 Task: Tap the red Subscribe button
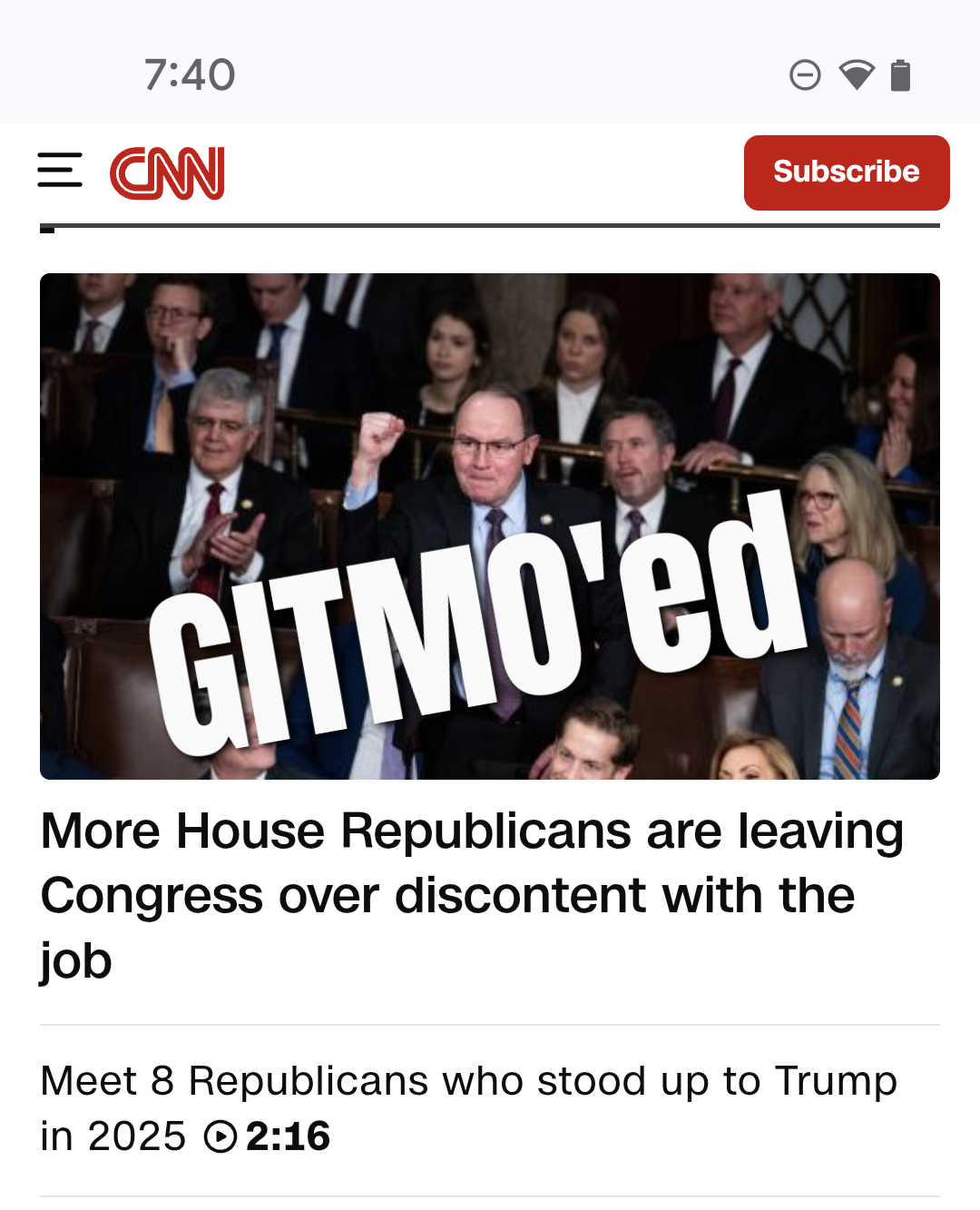point(846,172)
